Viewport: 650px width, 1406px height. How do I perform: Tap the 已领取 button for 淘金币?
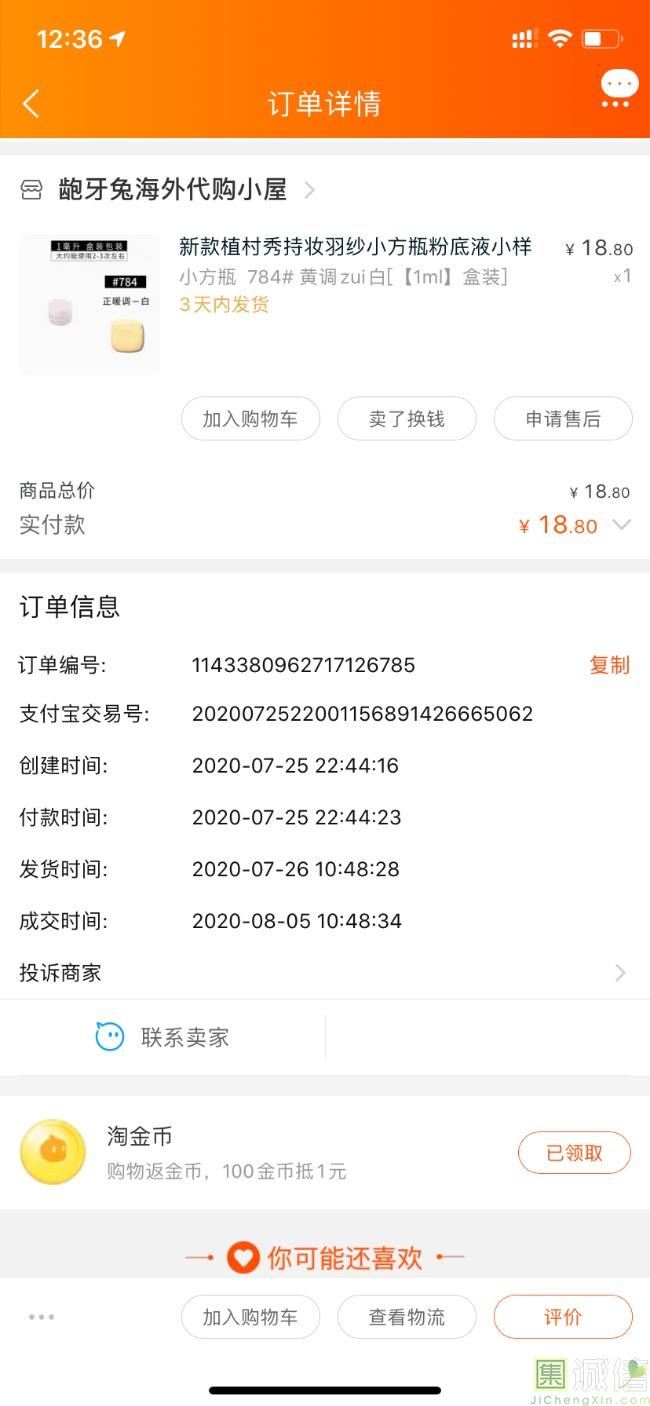574,1153
